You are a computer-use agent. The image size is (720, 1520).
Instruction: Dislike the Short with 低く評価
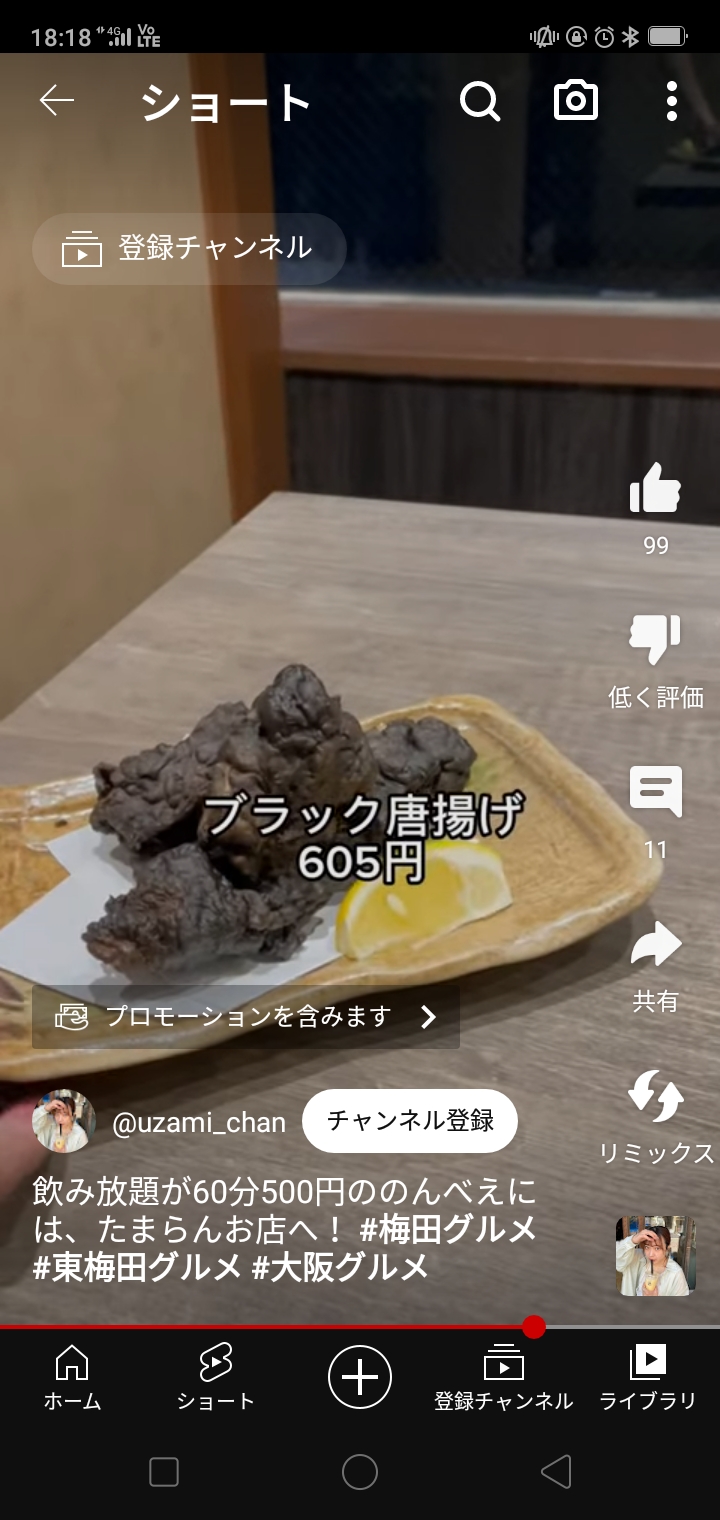coord(655,641)
